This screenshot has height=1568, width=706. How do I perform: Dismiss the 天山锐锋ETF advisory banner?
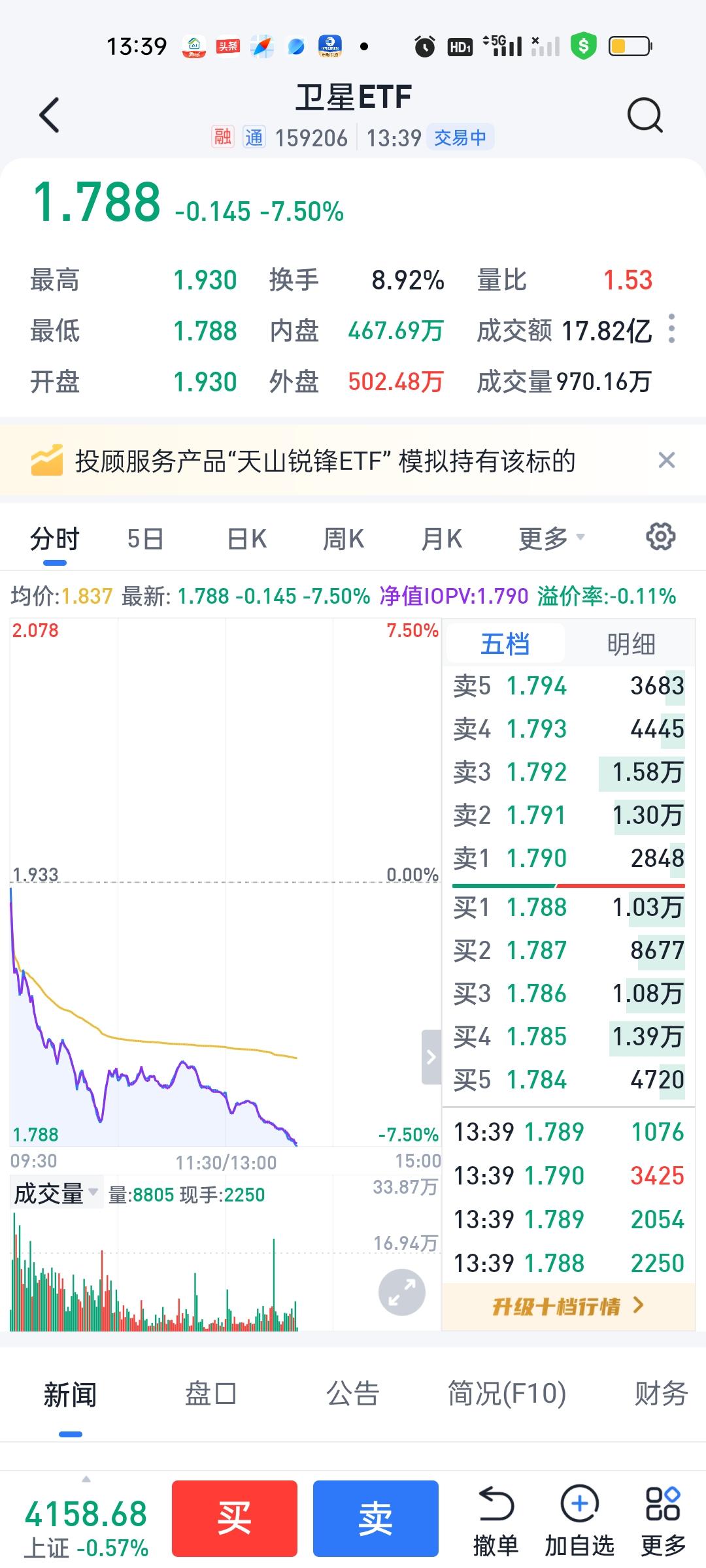coord(666,461)
